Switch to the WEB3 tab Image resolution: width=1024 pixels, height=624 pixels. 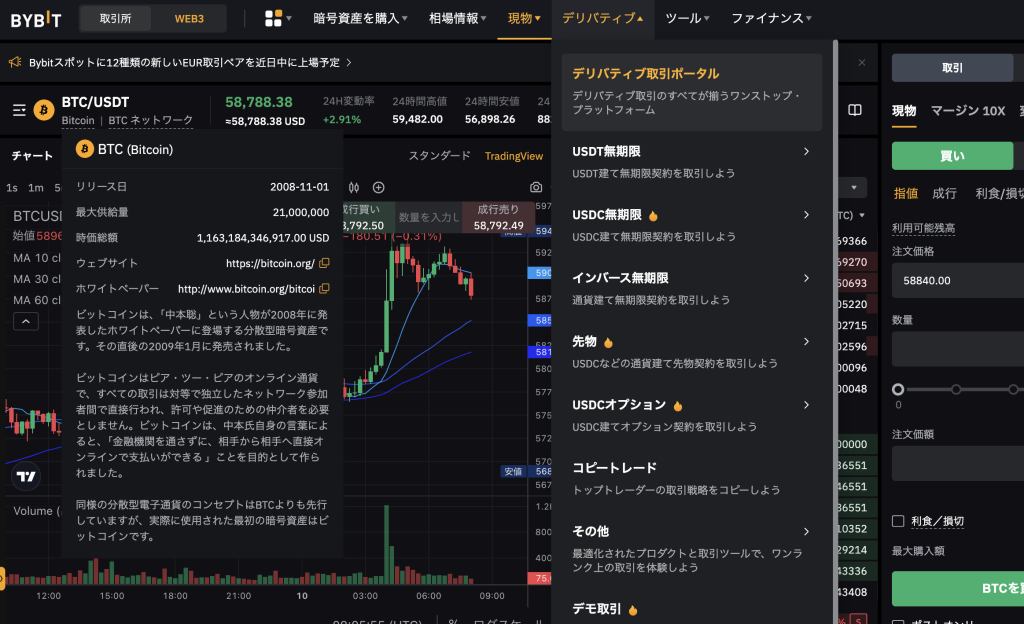[188, 18]
